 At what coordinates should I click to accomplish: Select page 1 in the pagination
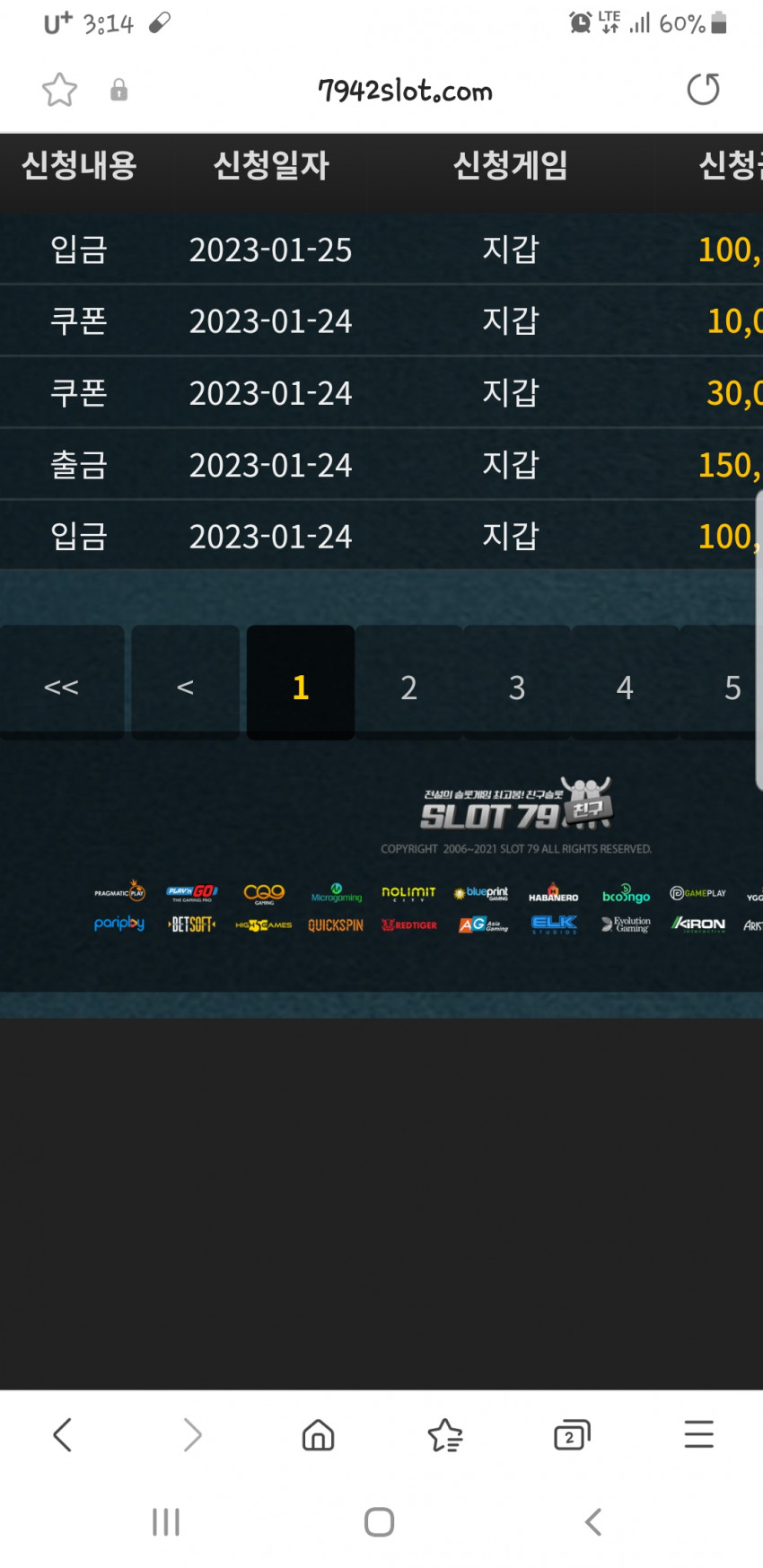point(301,687)
